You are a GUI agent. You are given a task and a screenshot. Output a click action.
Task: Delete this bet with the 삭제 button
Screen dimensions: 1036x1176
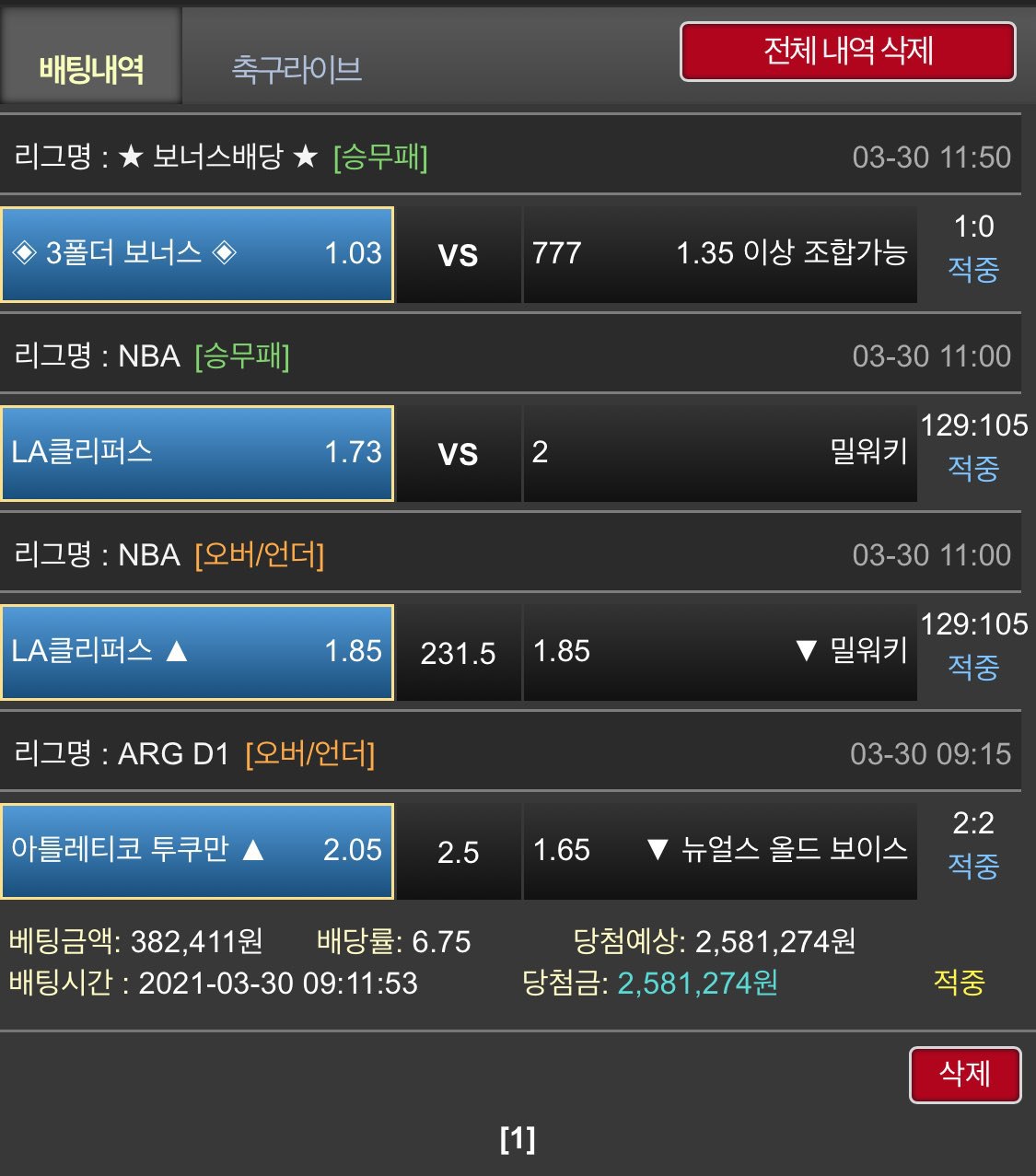[964, 1074]
